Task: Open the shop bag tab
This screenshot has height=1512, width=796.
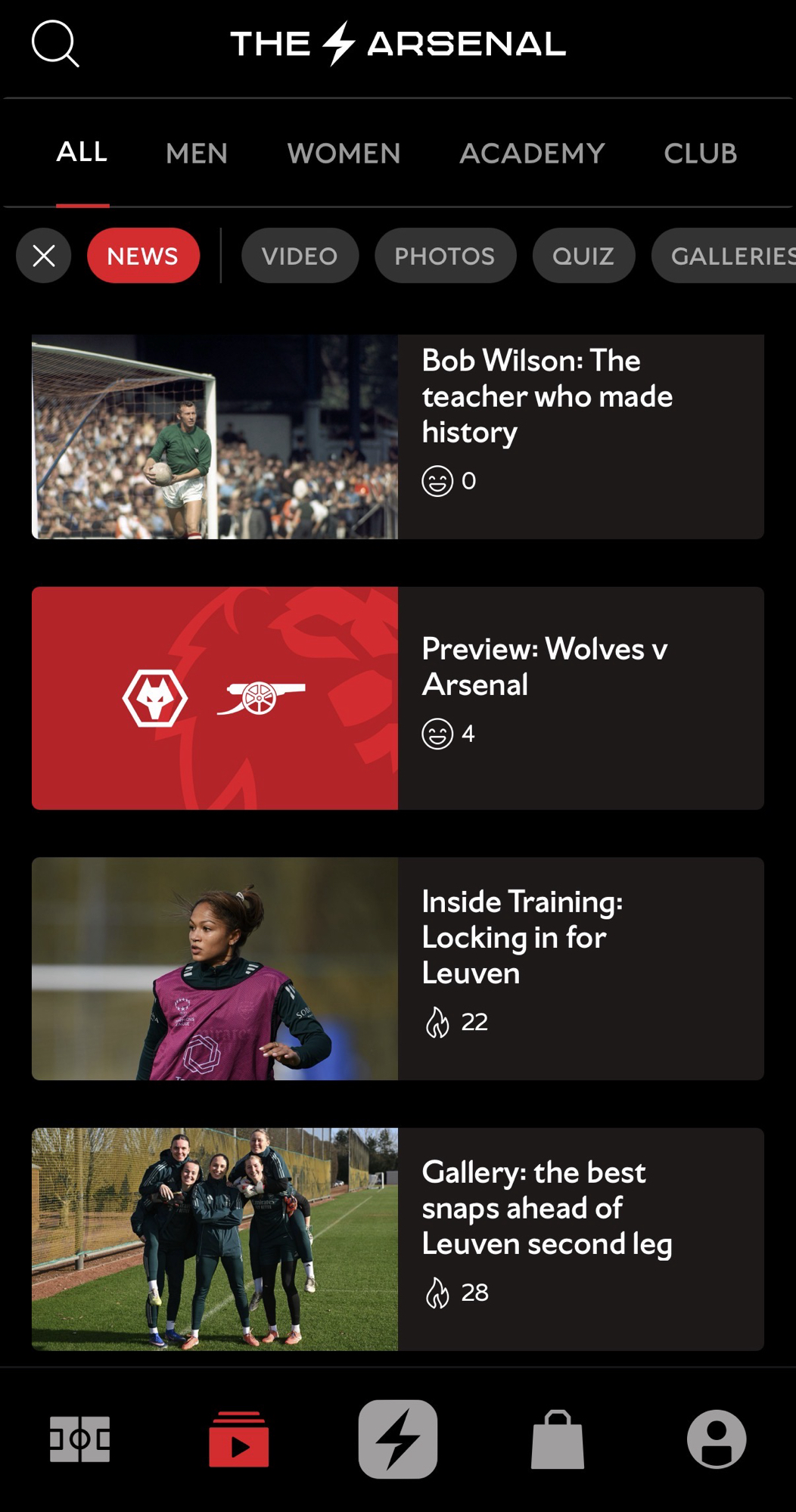Action: pyautogui.click(x=557, y=1439)
